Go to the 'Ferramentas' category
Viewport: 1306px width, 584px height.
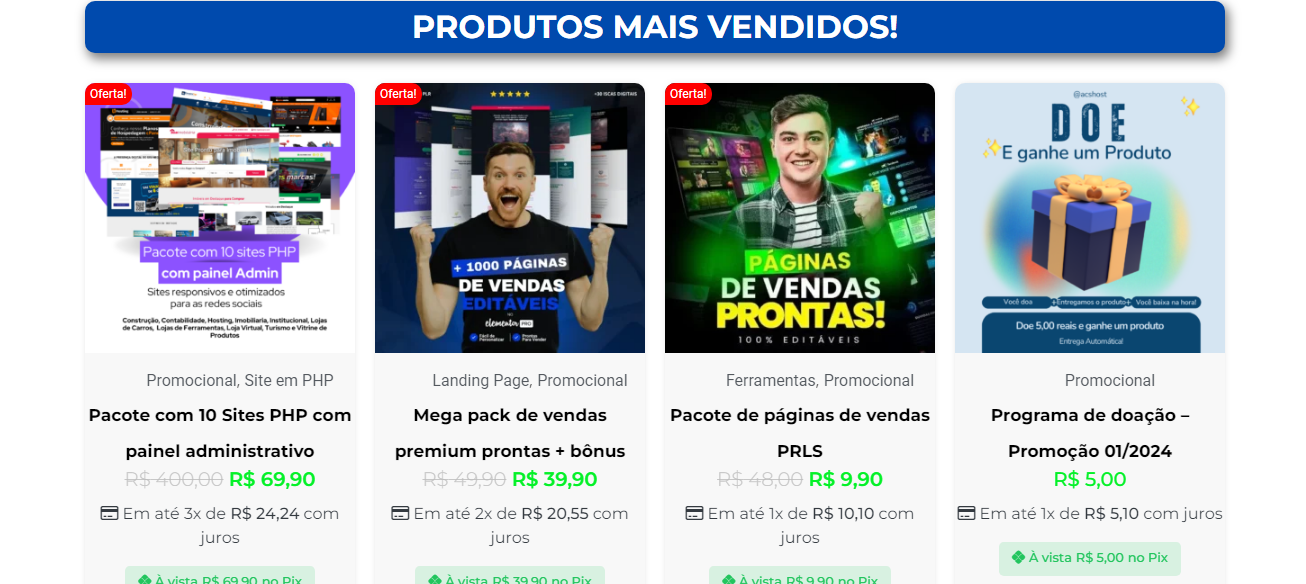coord(770,381)
